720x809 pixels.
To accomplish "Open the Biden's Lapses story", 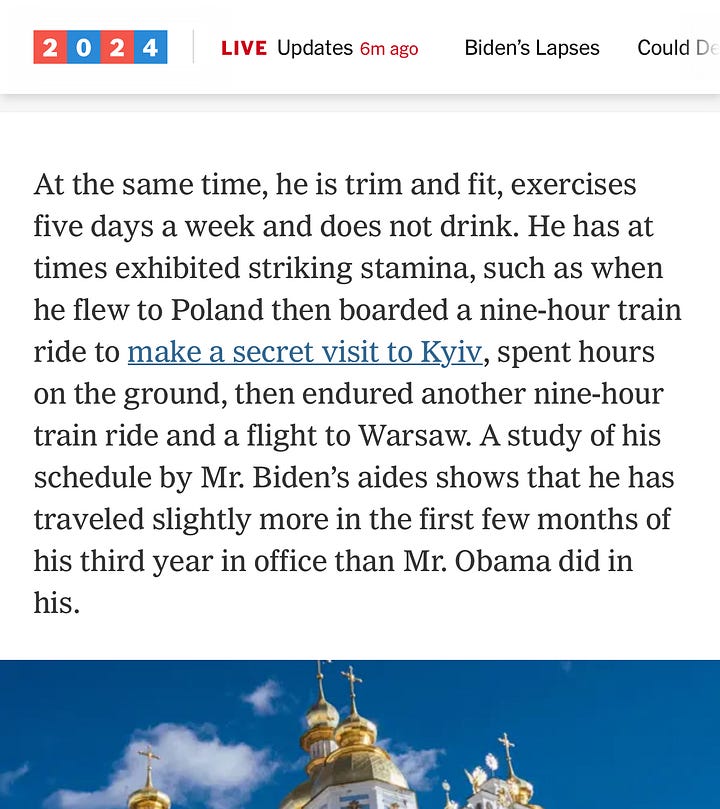I will [x=532, y=48].
